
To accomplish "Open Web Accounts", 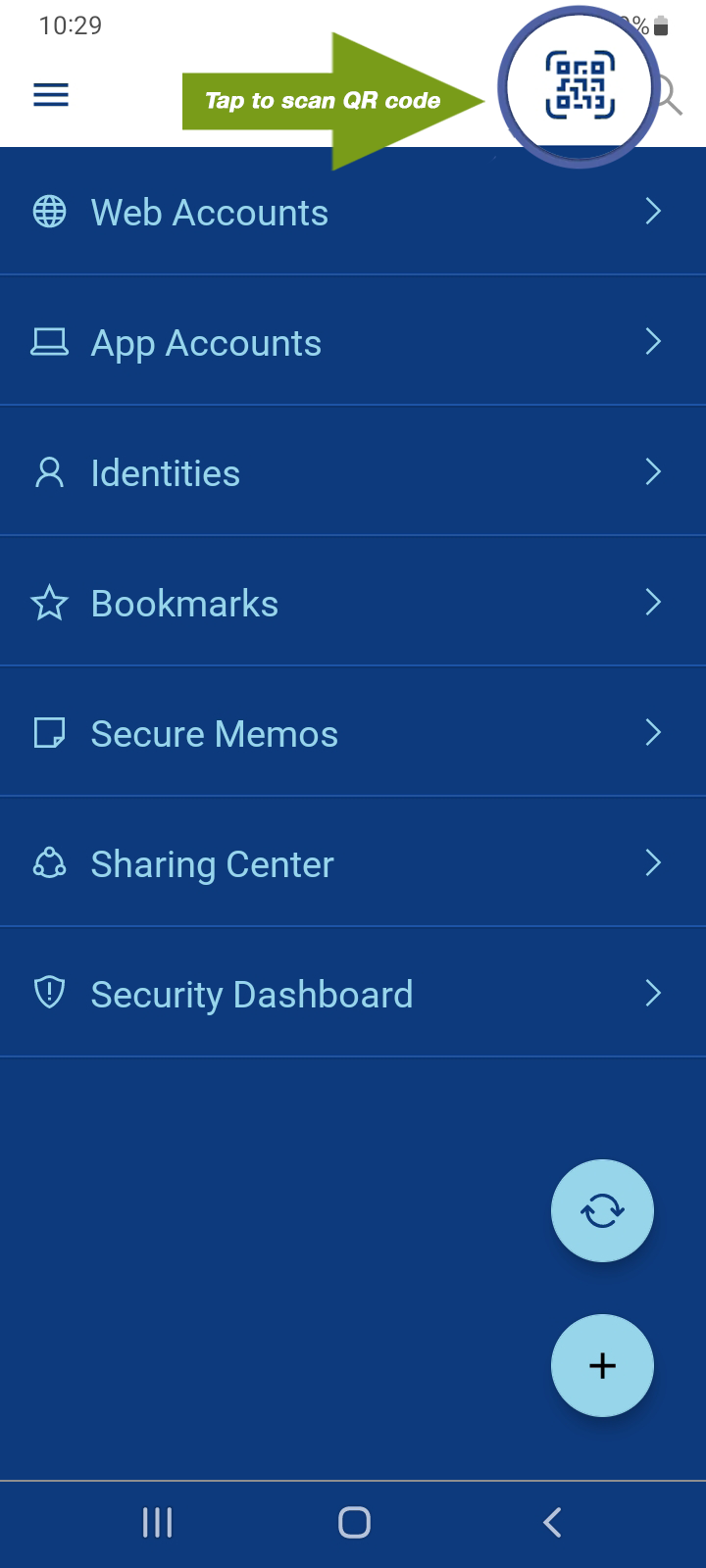I will pos(353,212).
